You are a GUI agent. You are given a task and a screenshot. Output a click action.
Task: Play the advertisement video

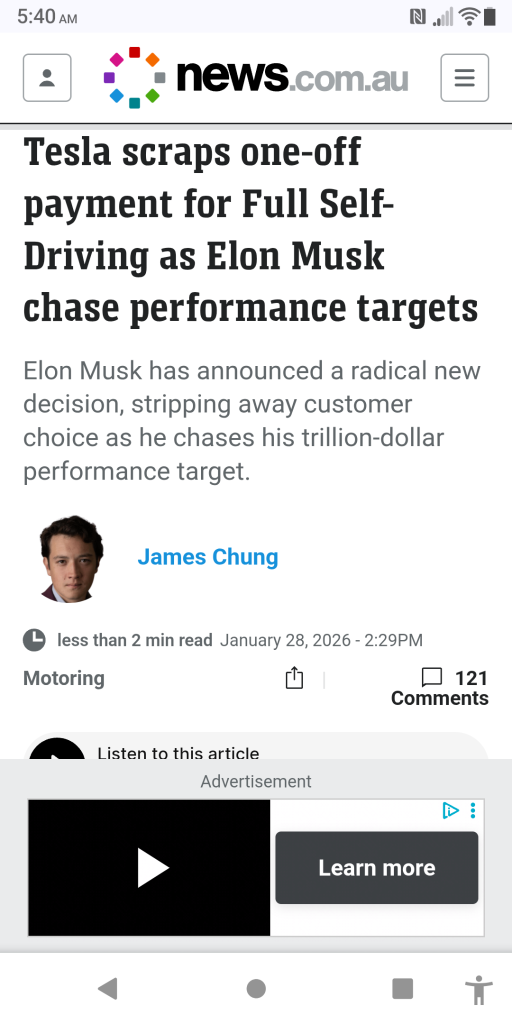(x=153, y=867)
